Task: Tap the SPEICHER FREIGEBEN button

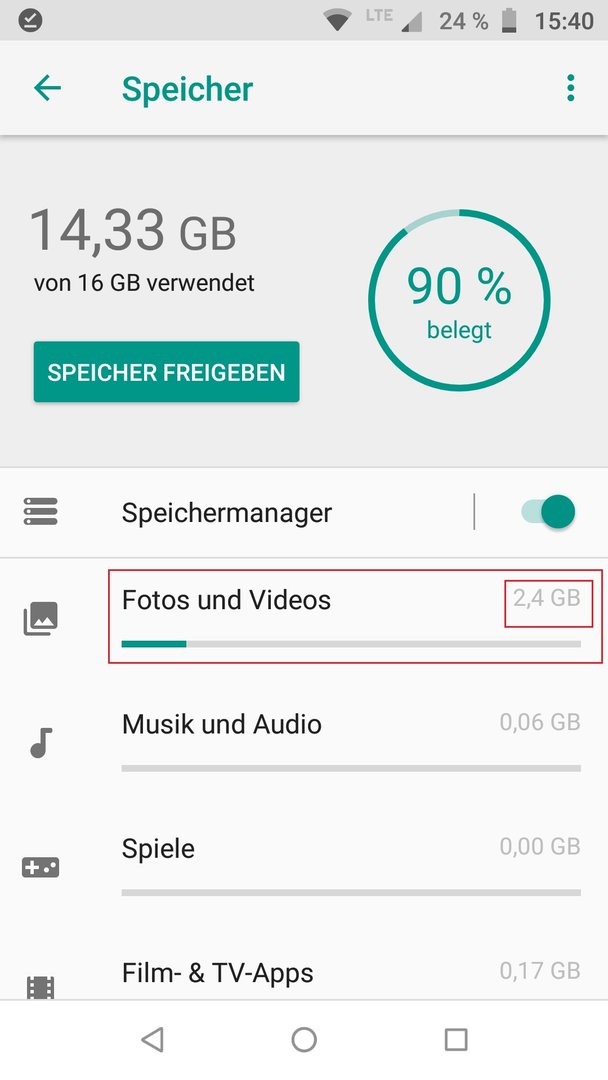Action: [x=167, y=372]
